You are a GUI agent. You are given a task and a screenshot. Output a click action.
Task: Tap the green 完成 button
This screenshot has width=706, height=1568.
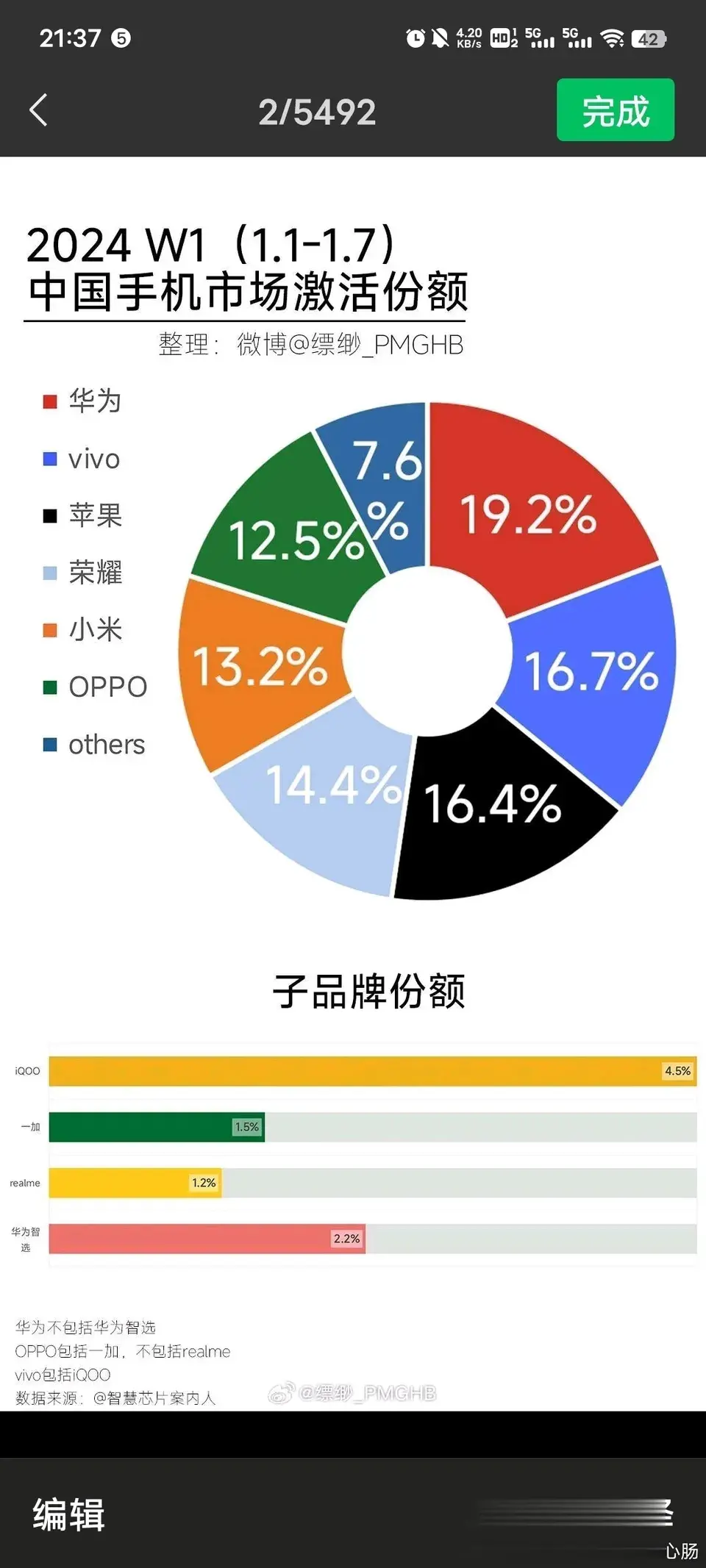616,110
